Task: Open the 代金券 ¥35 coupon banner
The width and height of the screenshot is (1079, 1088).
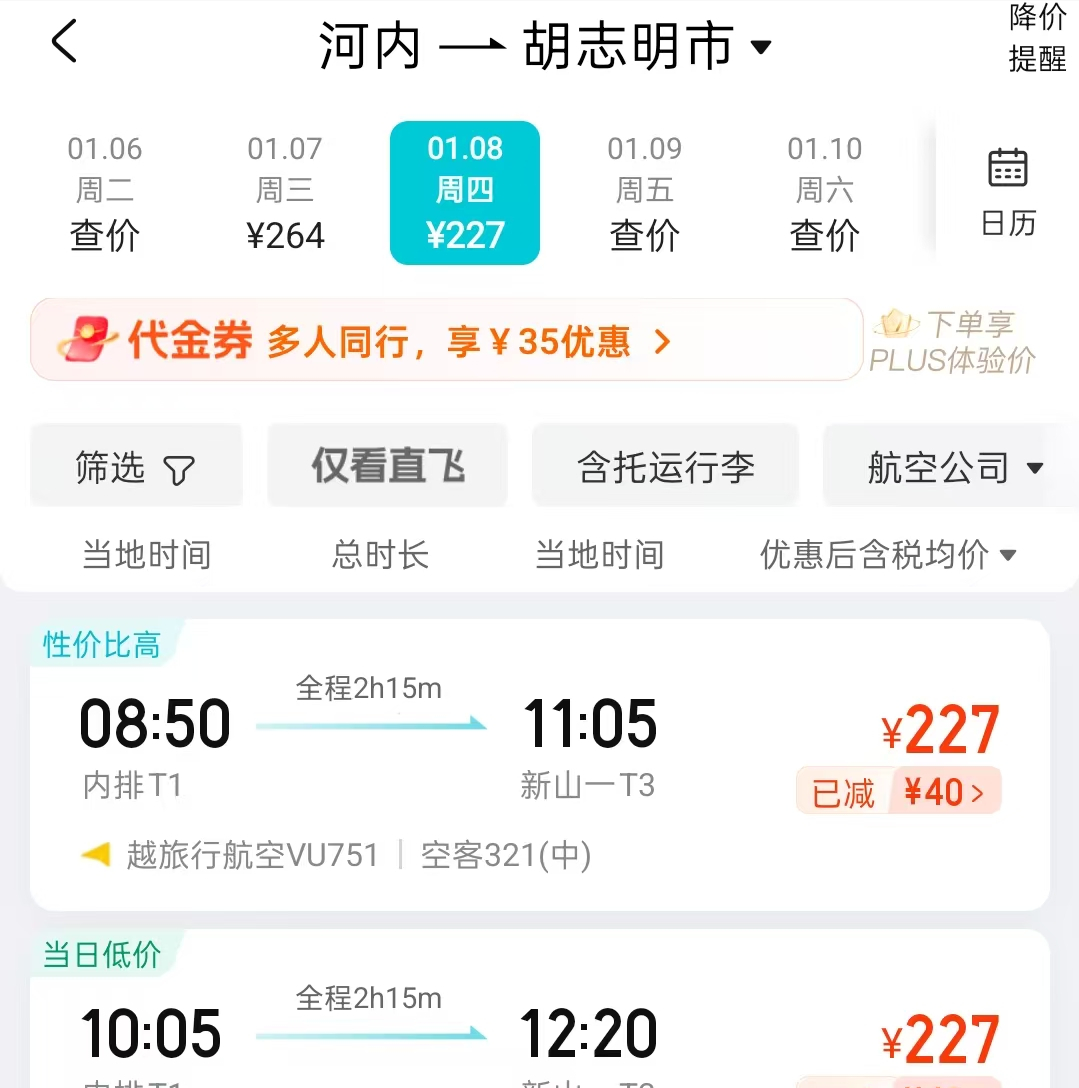Action: (x=445, y=341)
